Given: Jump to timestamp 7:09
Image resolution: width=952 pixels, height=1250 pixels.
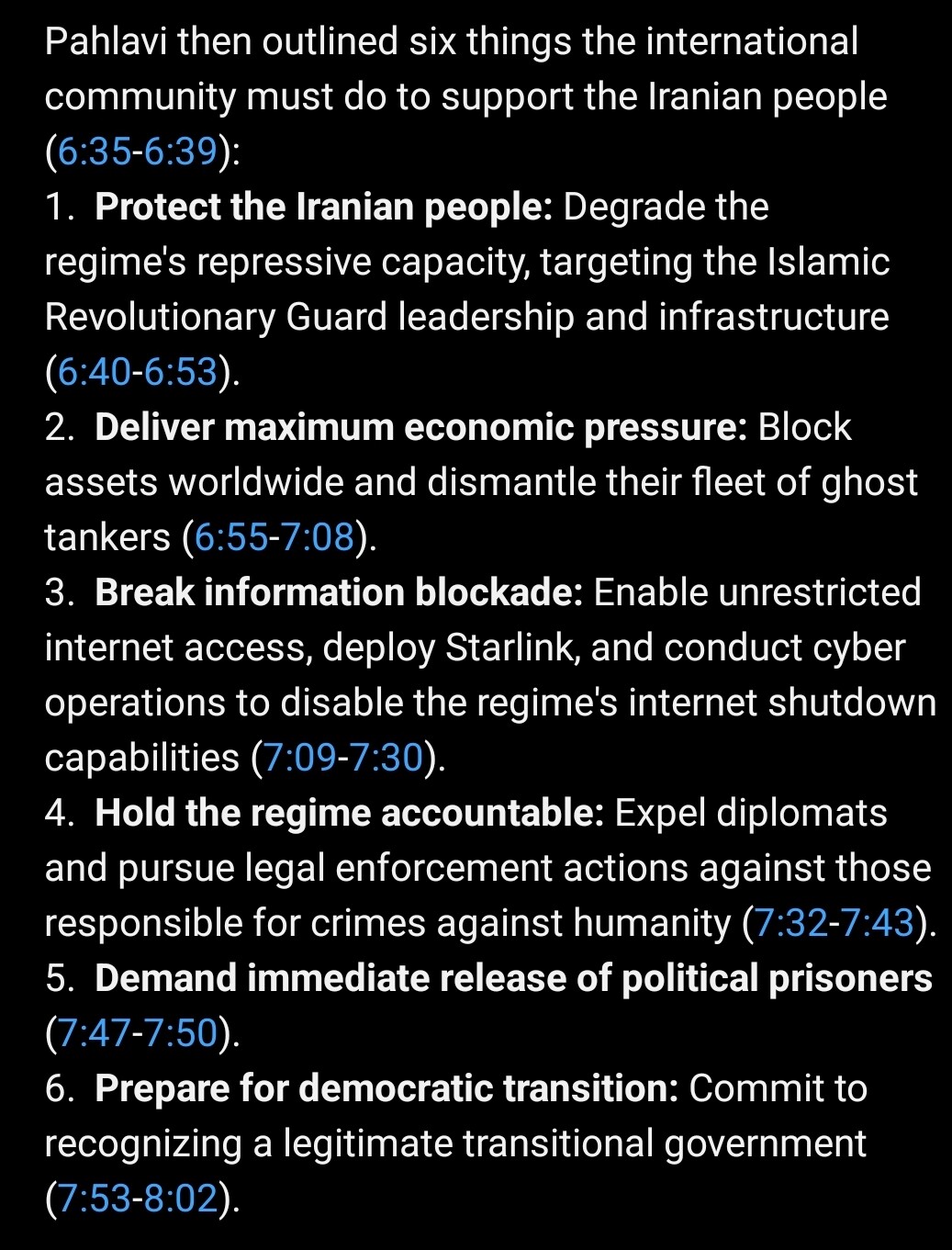Looking at the screenshot, I should click(300, 758).
